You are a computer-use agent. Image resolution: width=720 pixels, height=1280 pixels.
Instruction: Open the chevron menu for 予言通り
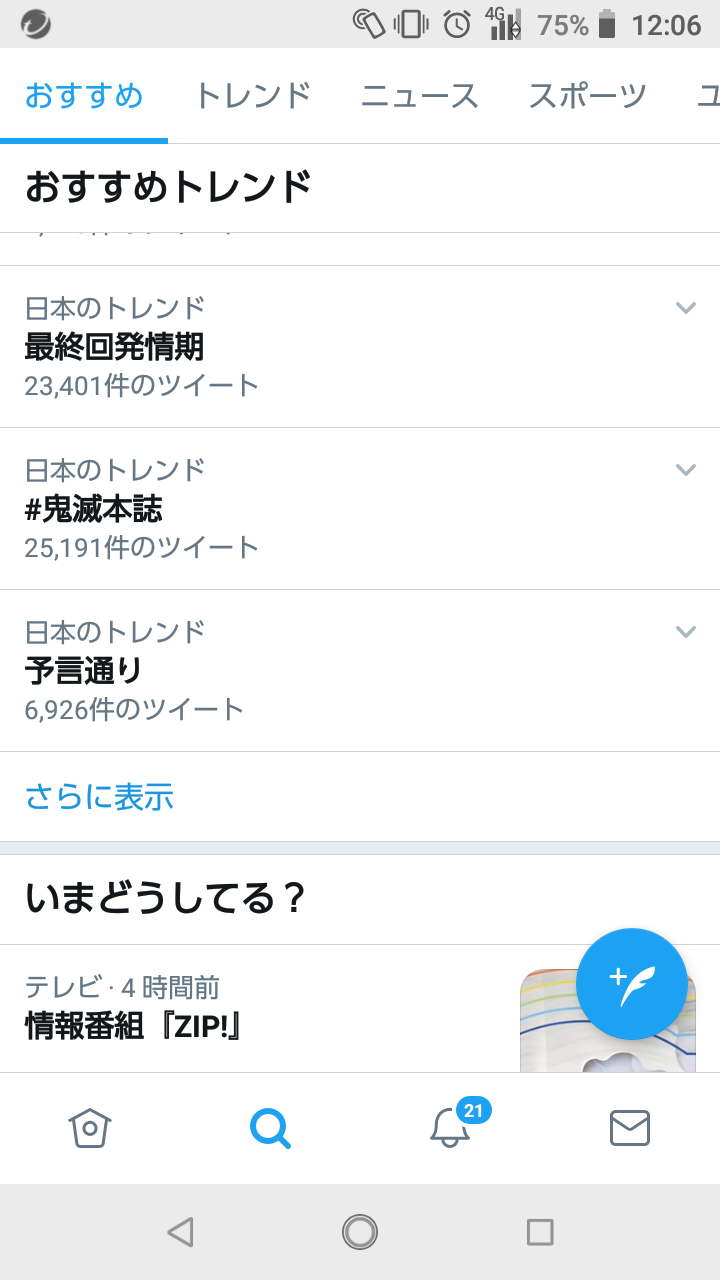(685, 632)
